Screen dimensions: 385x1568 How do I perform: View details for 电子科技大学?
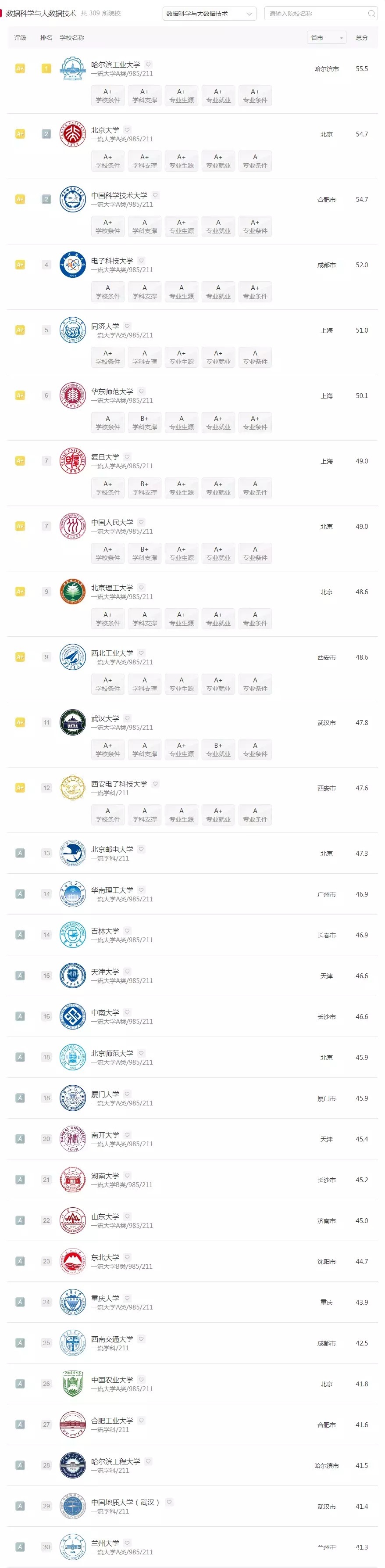(x=112, y=261)
